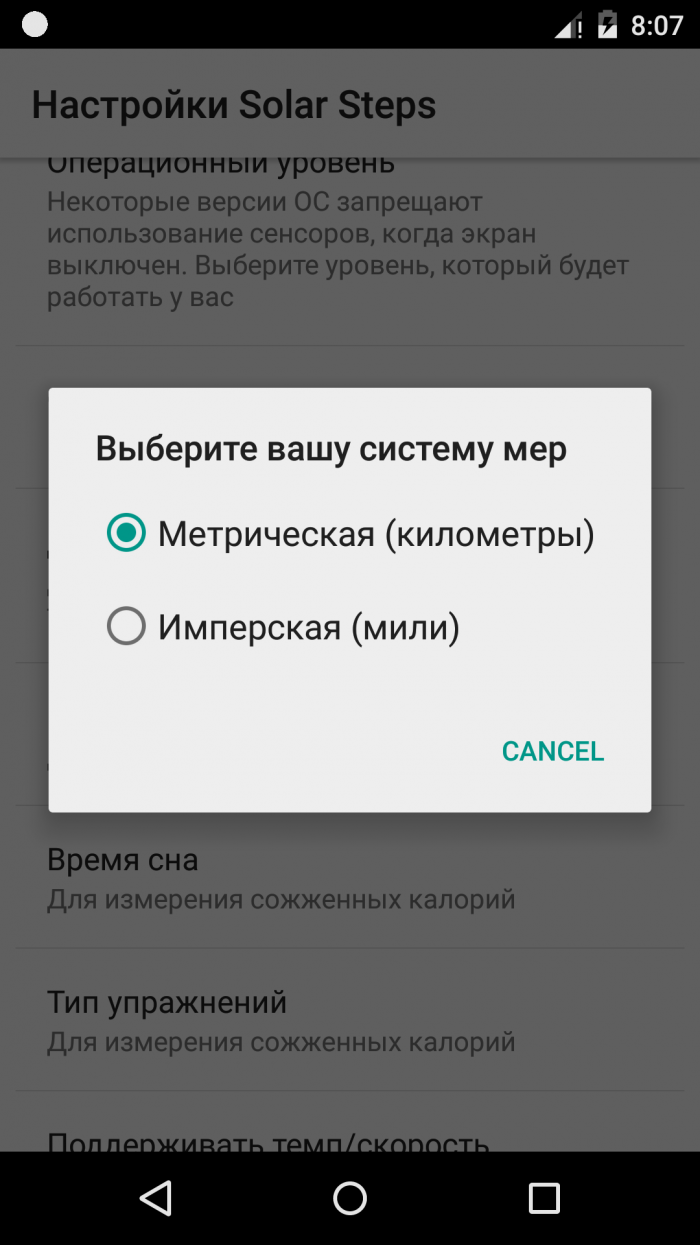Tap the system back button
Screen dimensions: 700x1245
[x=155, y=1198]
